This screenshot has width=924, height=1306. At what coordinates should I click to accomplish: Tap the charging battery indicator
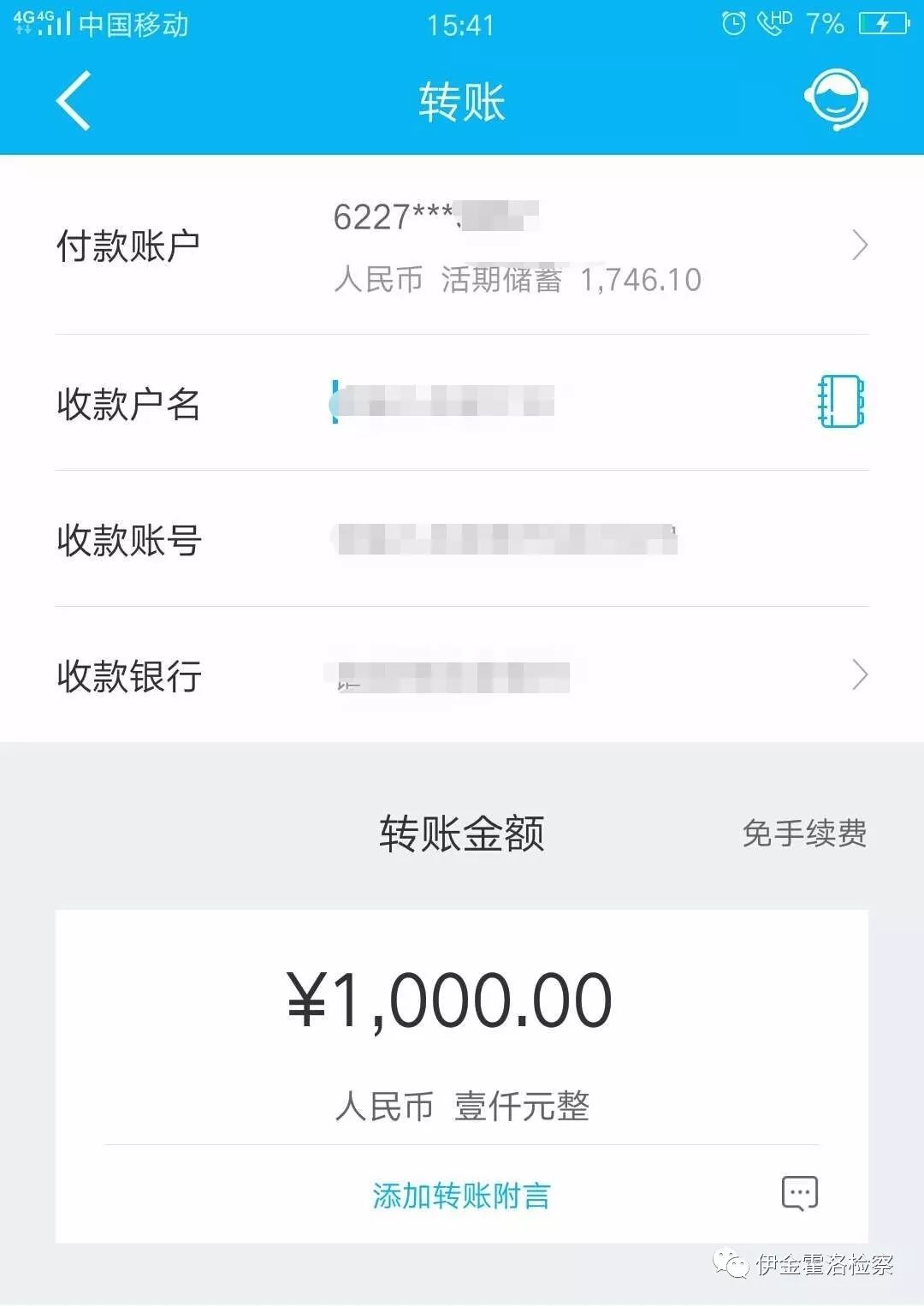883,22
